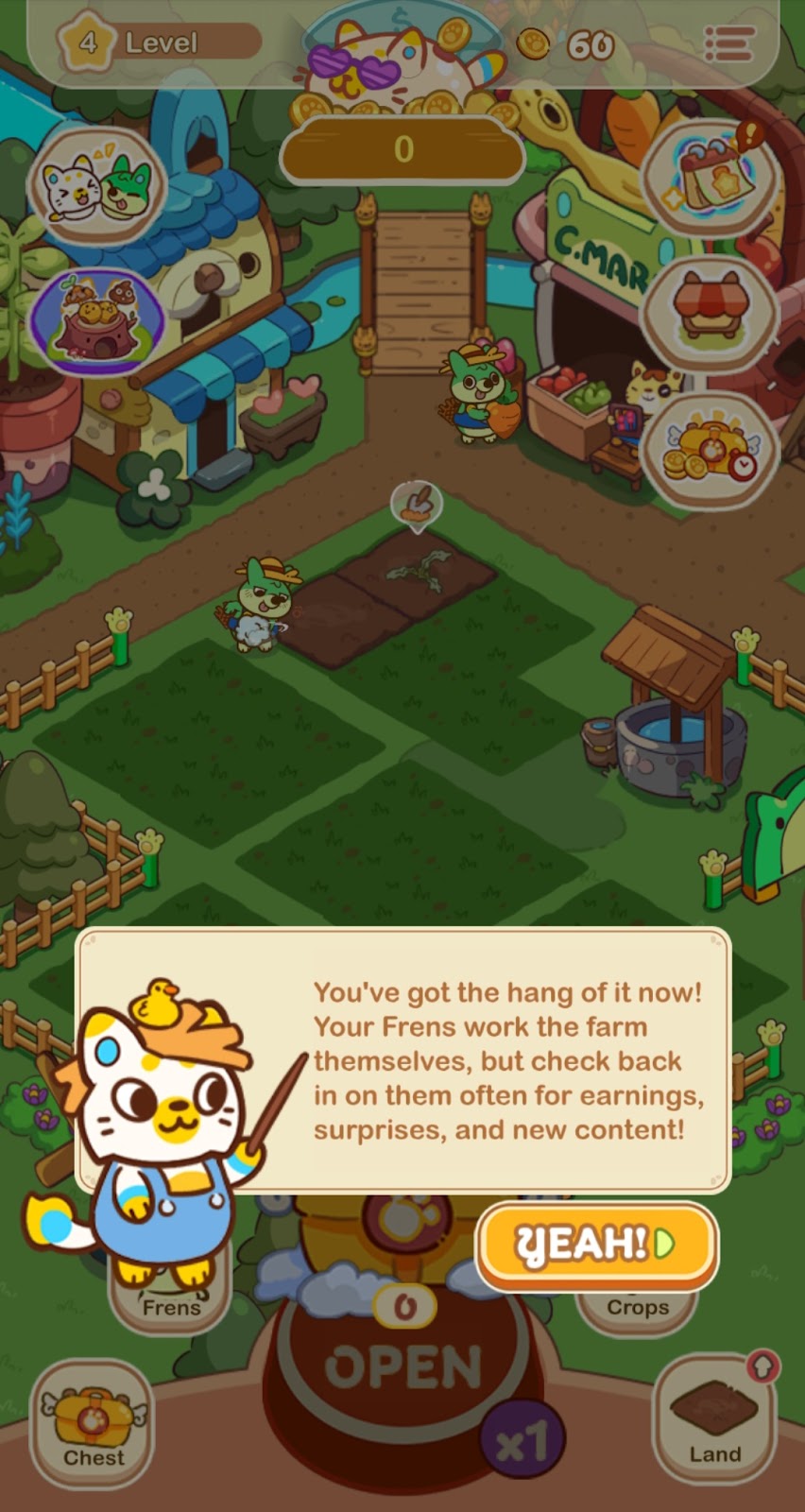The height and width of the screenshot is (1512, 805).
Task: Tap the YEAH! button
Action: (596, 1246)
